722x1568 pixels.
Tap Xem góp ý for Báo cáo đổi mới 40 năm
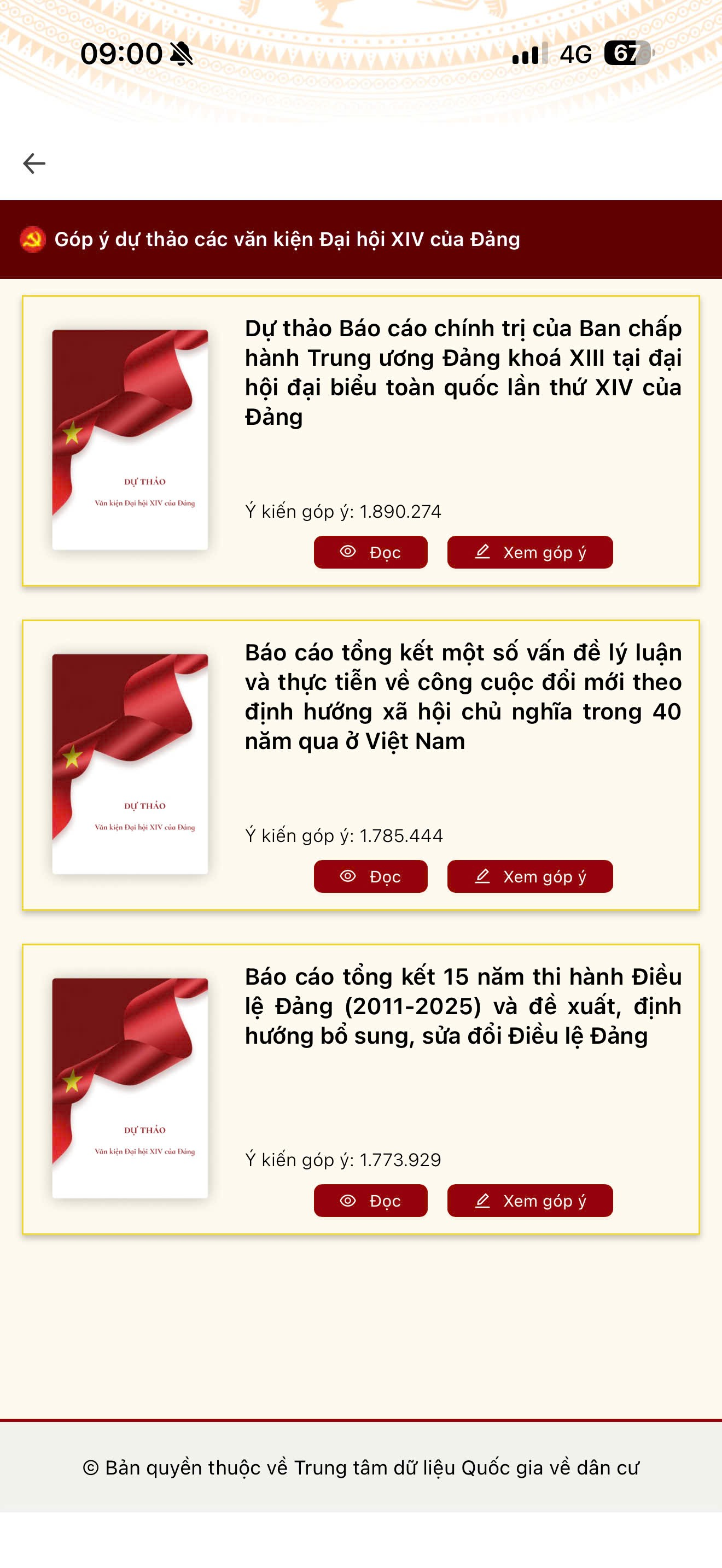click(529, 876)
